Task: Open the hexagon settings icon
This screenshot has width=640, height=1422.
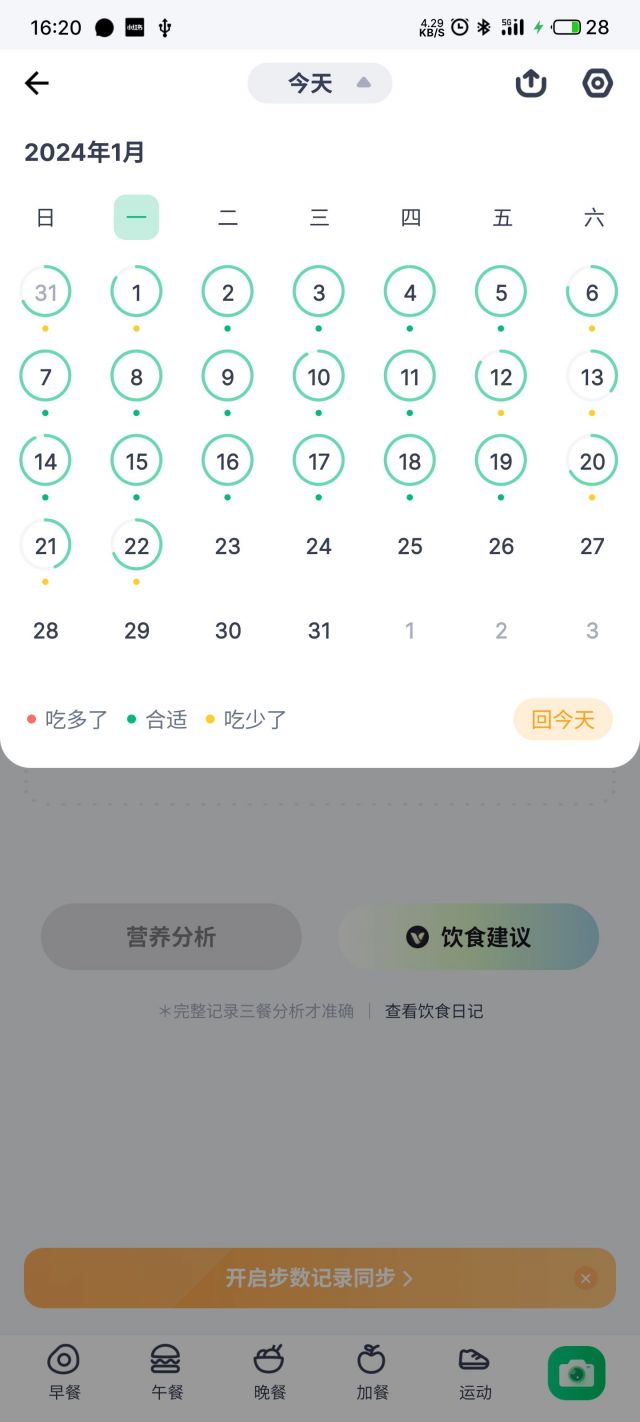Action: [x=597, y=83]
